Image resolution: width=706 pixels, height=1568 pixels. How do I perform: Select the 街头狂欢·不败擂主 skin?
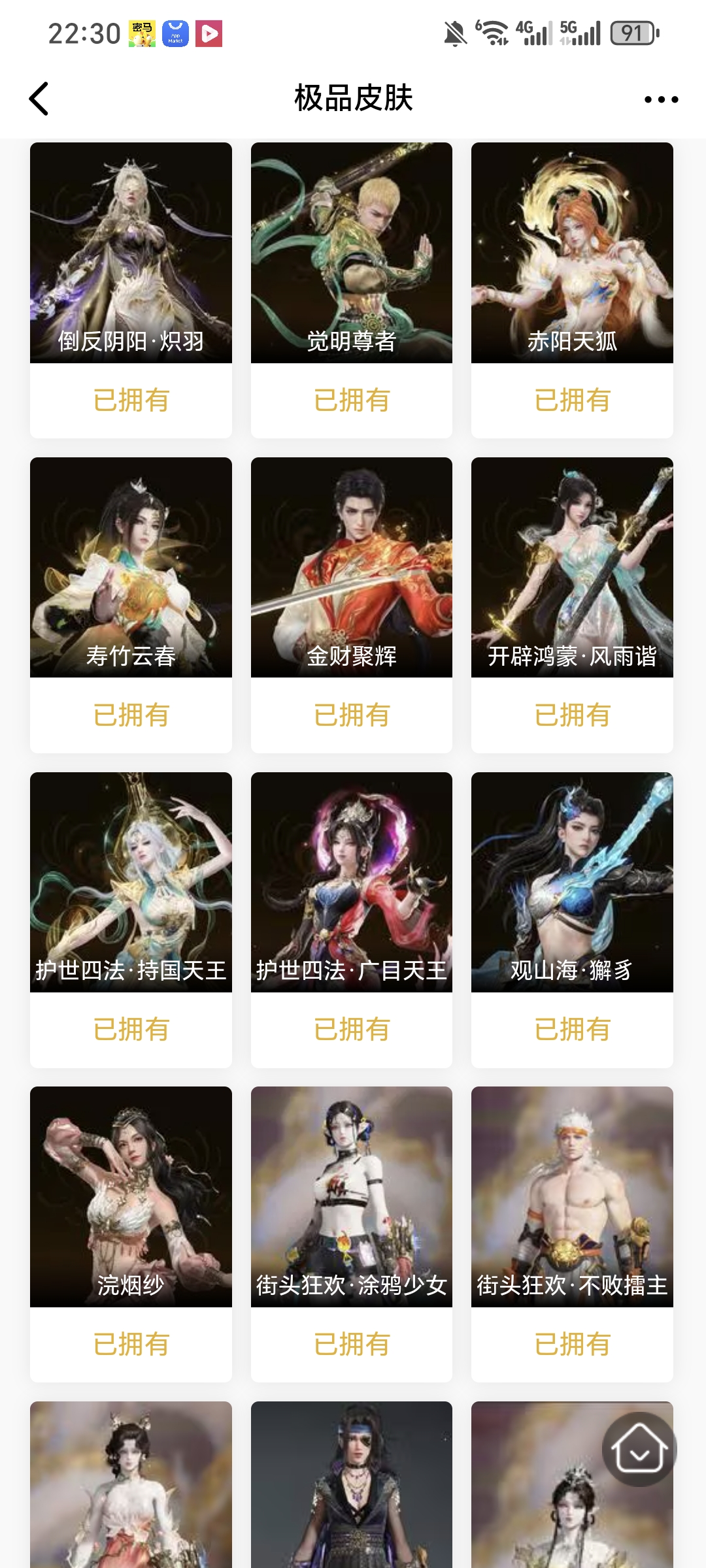[572, 1196]
